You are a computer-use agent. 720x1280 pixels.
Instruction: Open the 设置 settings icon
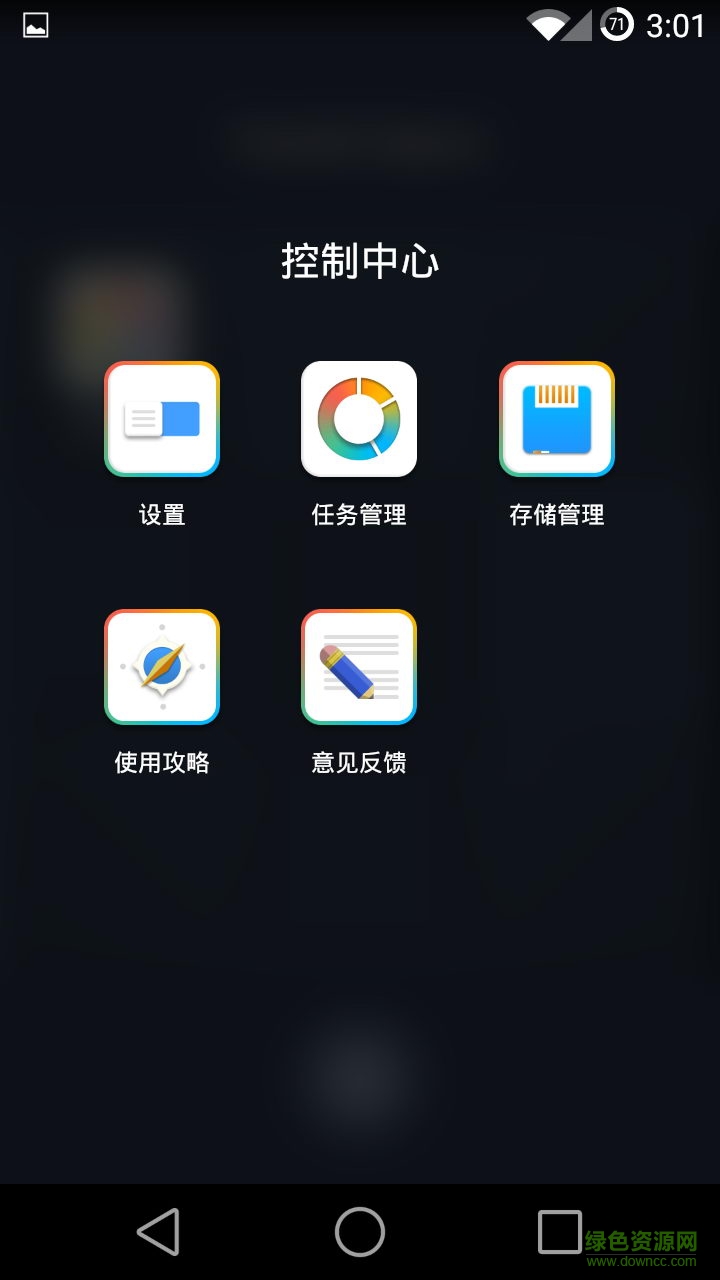pyautogui.click(x=162, y=419)
